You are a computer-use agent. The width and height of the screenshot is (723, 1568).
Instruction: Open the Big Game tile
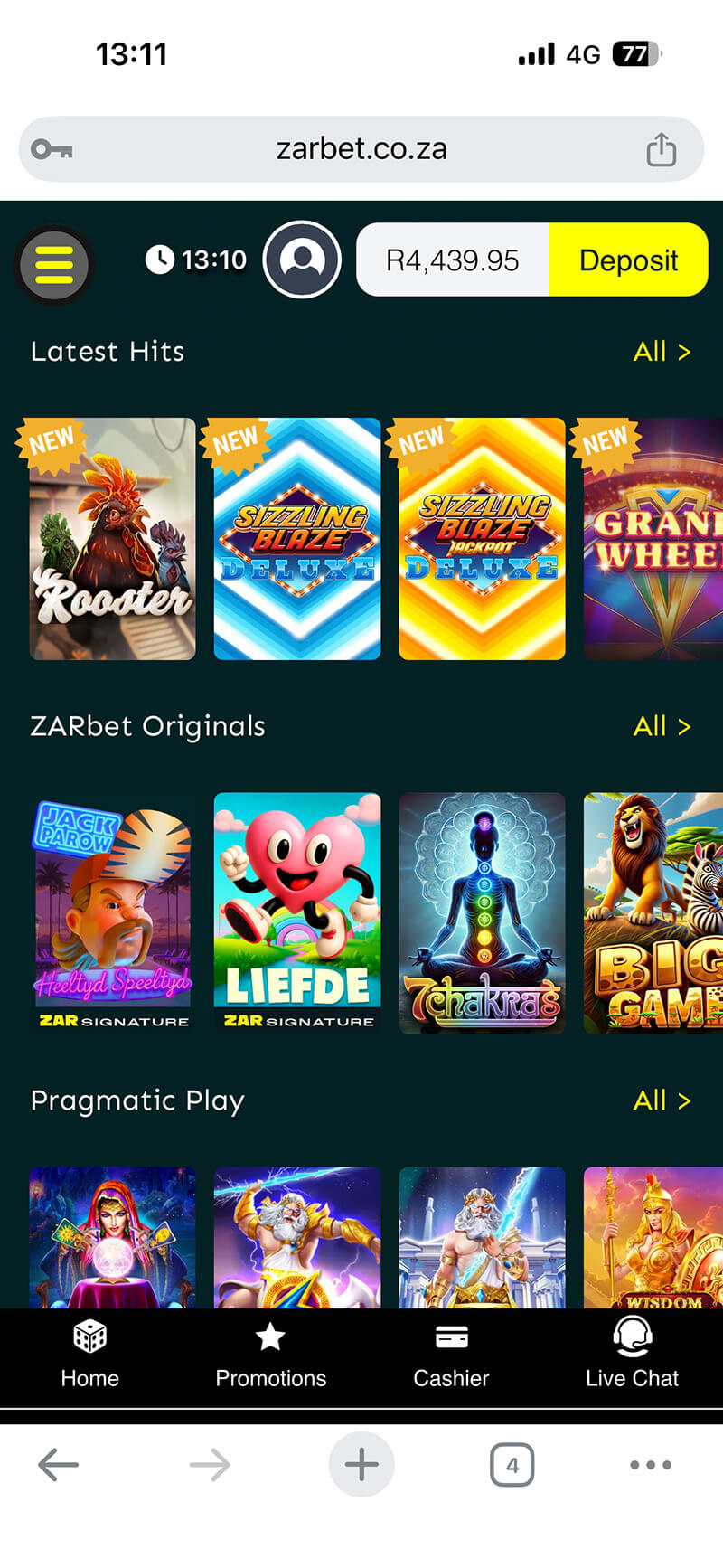(x=653, y=913)
